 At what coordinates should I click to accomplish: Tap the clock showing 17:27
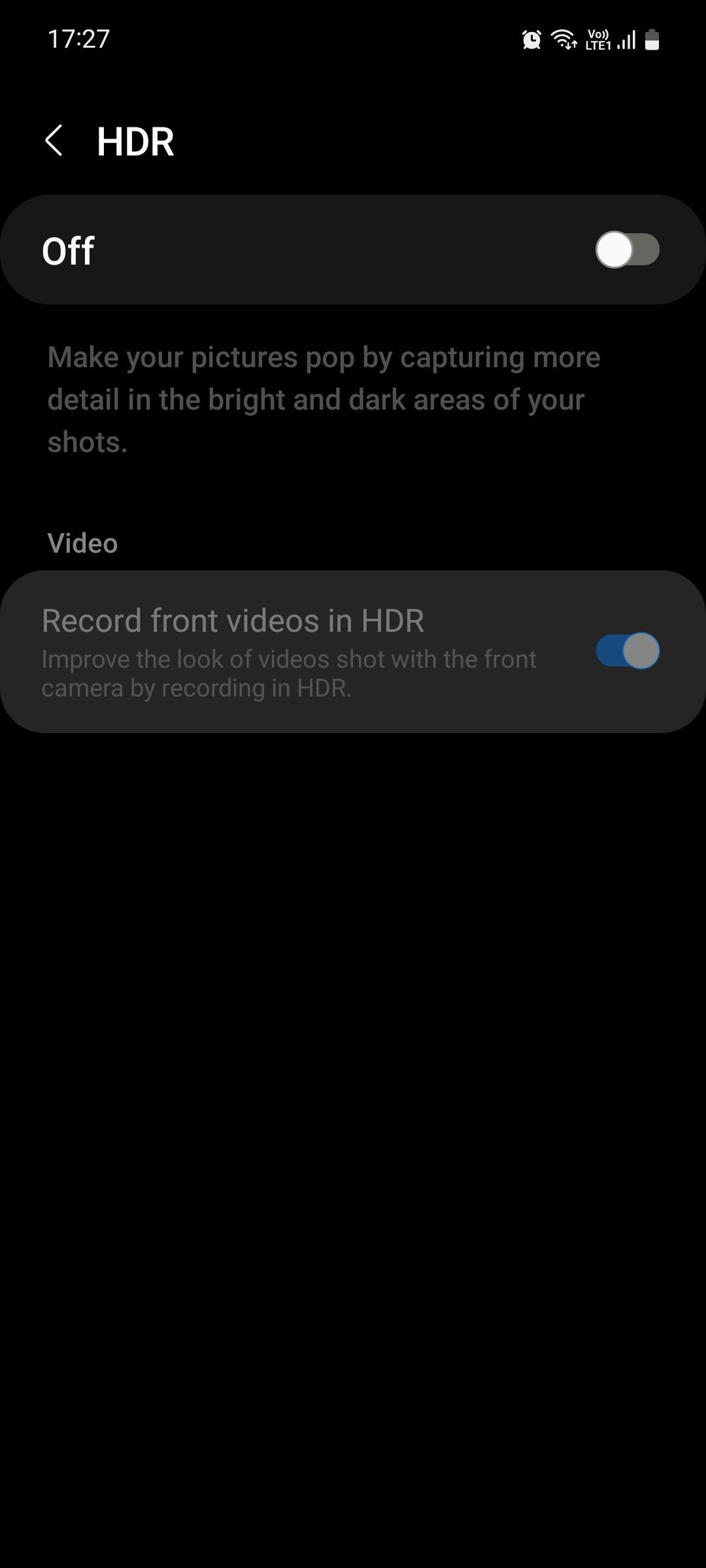[78, 40]
